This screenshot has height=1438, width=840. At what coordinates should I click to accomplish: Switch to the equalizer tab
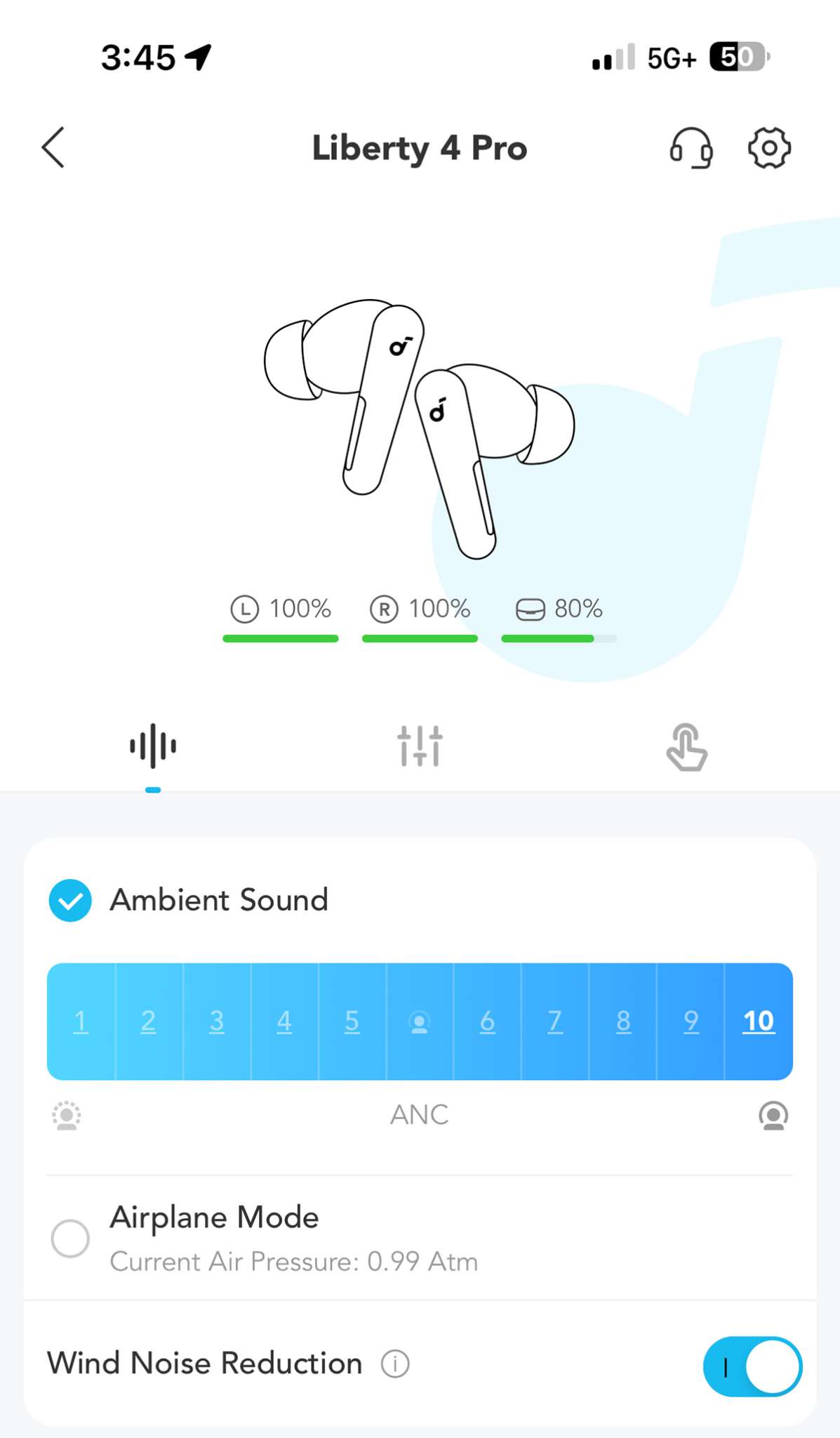click(x=420, y=746)
